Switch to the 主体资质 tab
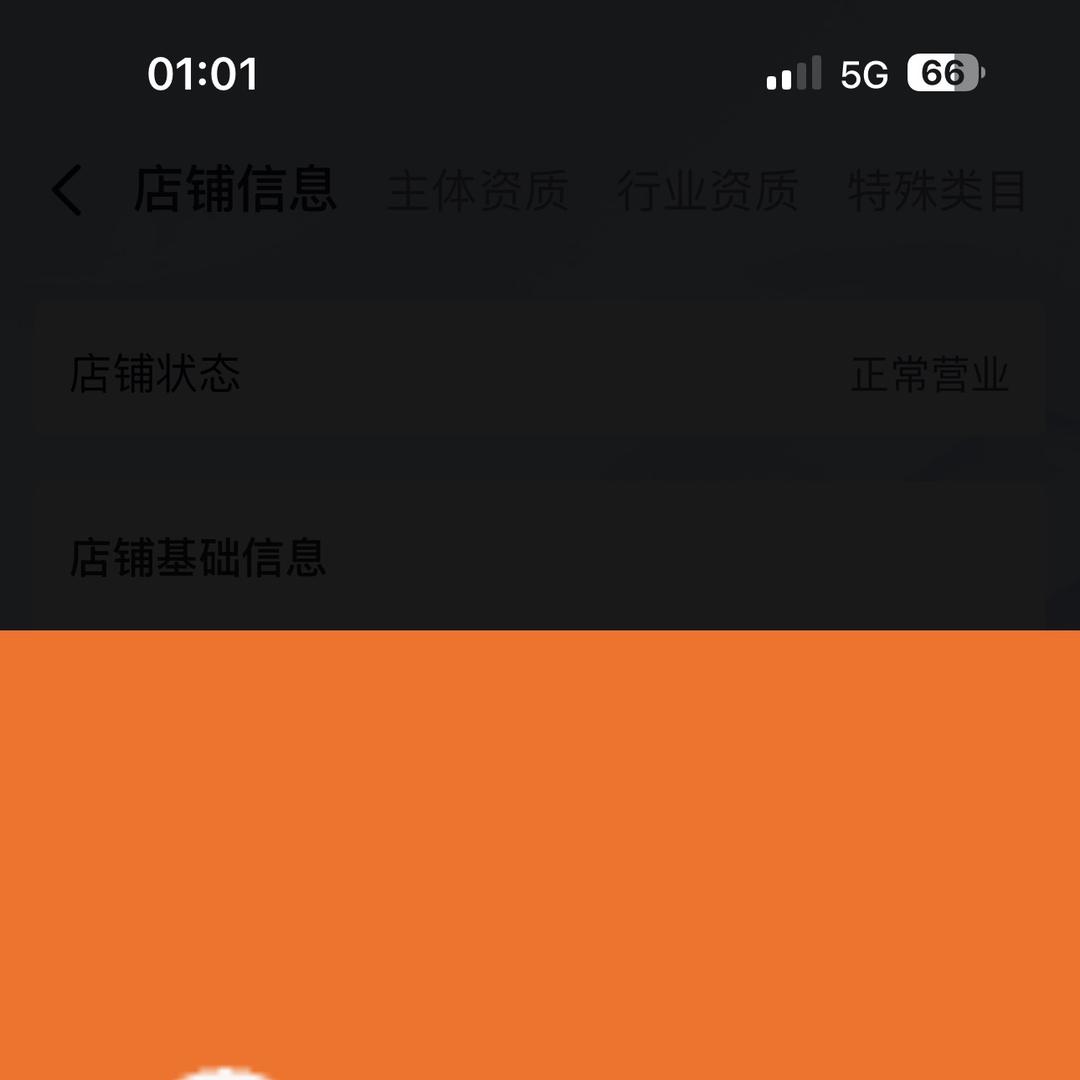Image resolution: width=1080 pixels, height=1080 pixels. coord(478,190)
